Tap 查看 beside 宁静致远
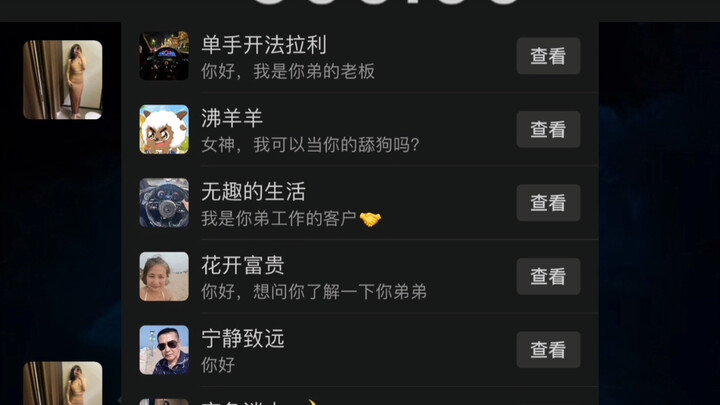 [548, 350]
